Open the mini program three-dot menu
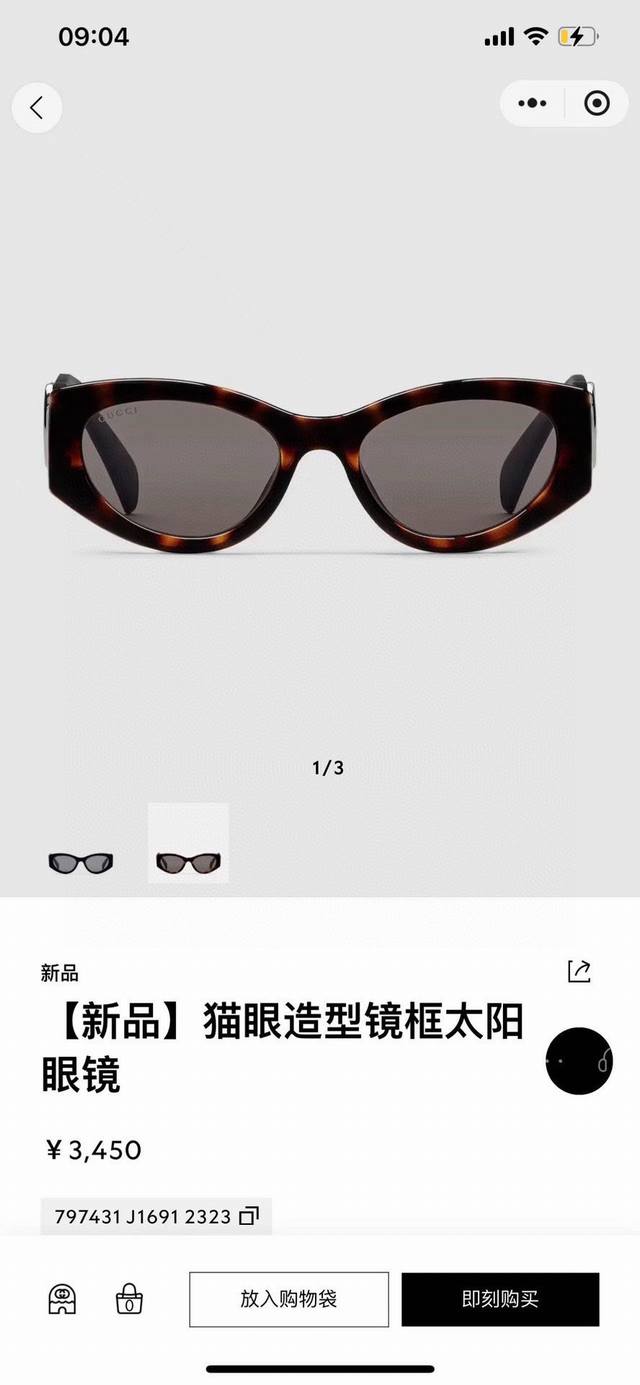 click(533, 103)
